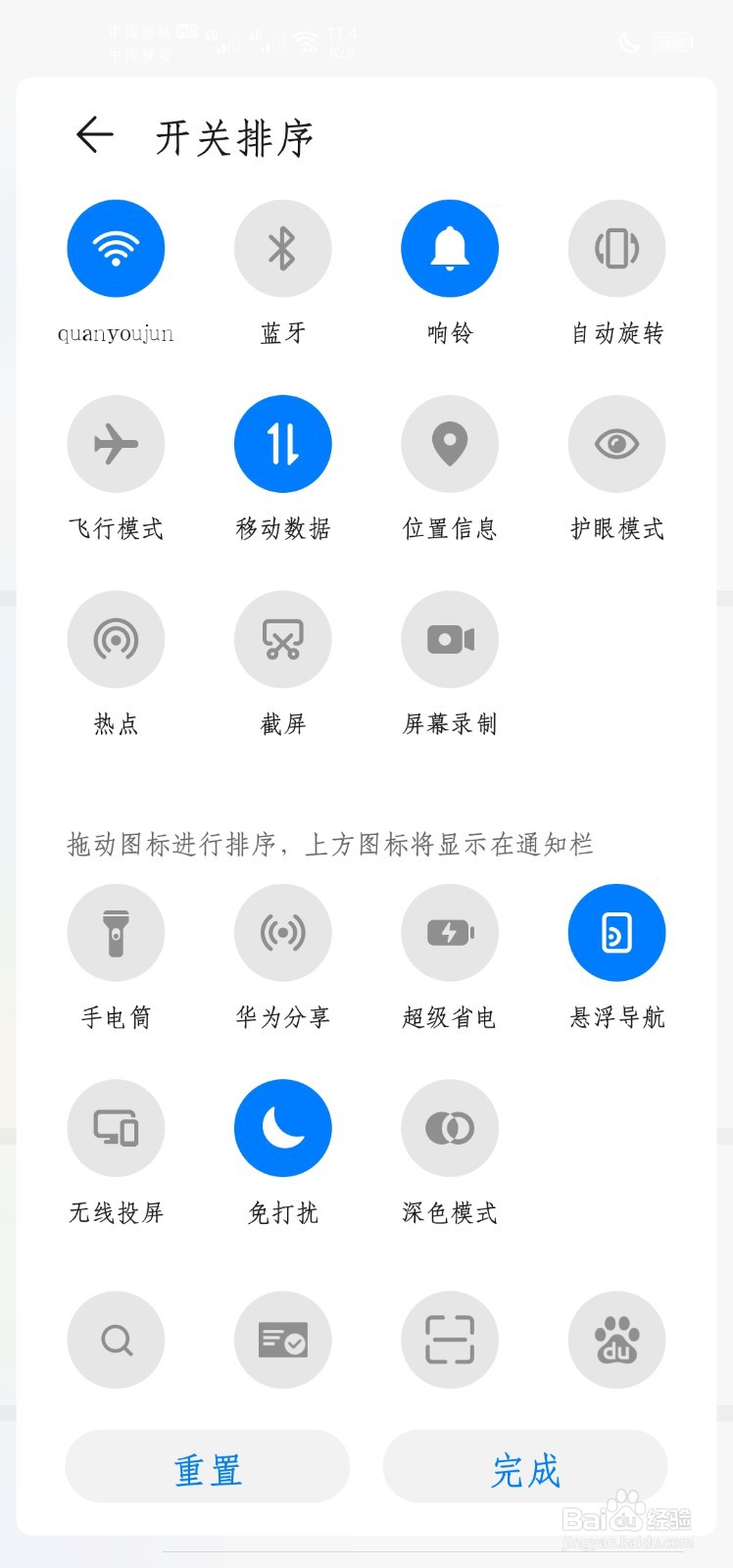
Task: Enable 深色模式 dark mode
Action: click(x=450, y=1127)
